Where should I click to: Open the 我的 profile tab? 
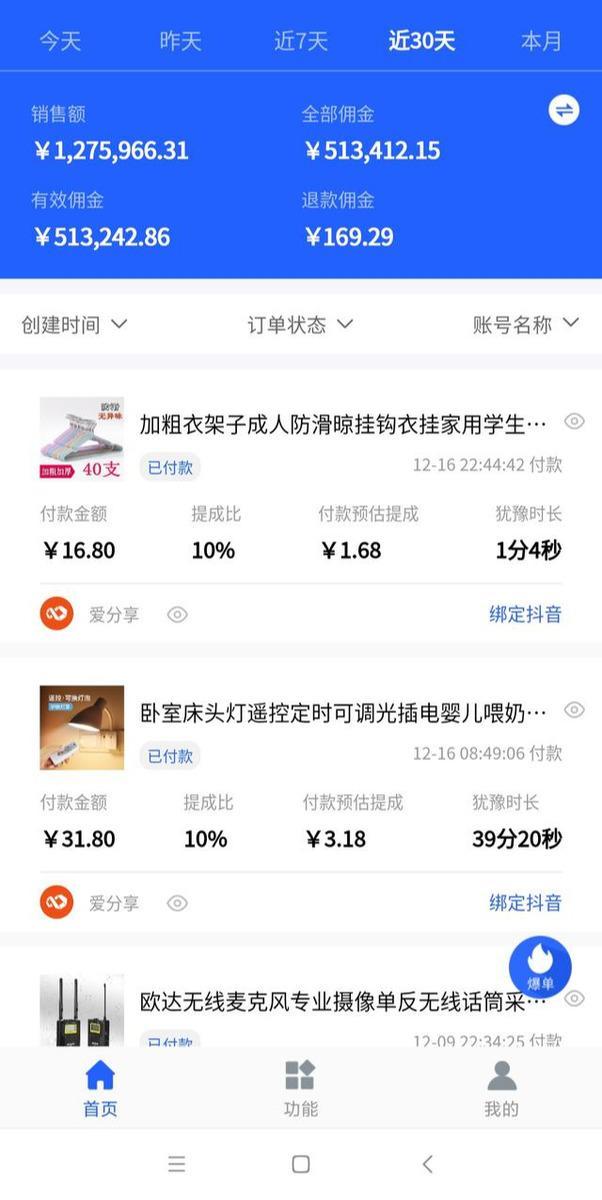(501, 1088)
